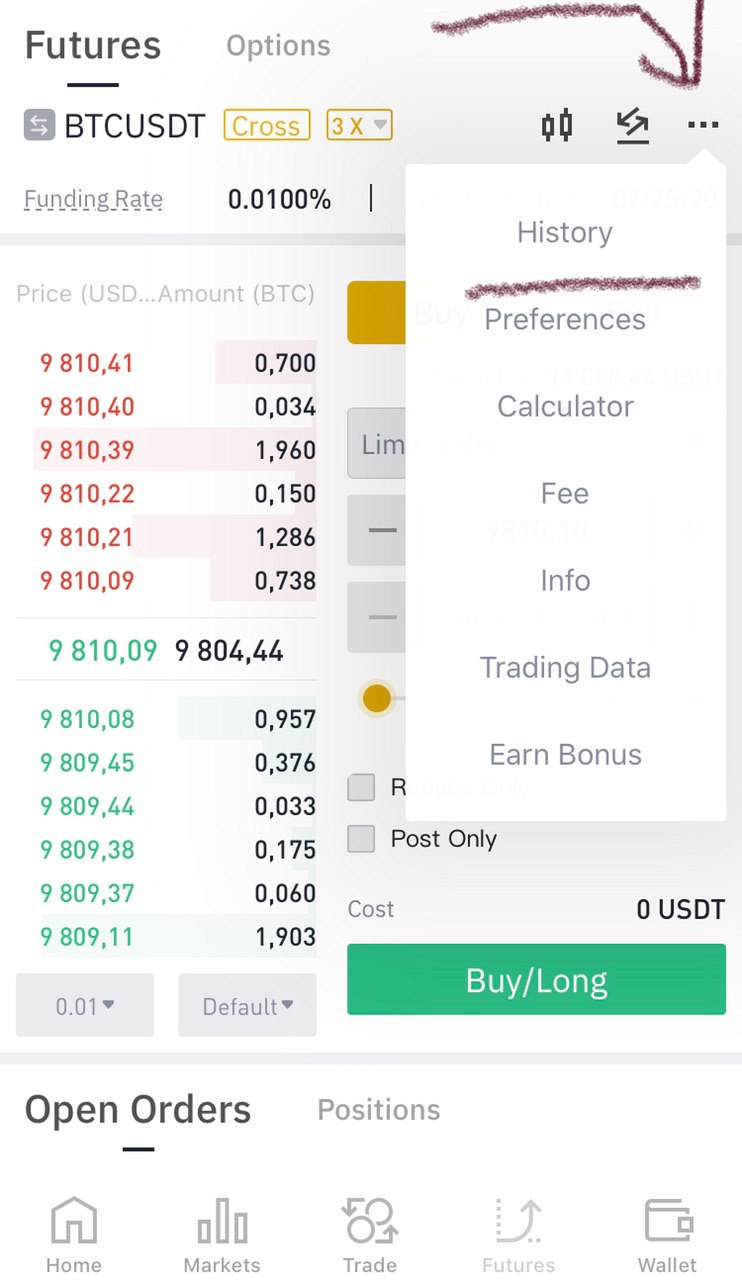Open the Markets tab

coord(222,1236)
